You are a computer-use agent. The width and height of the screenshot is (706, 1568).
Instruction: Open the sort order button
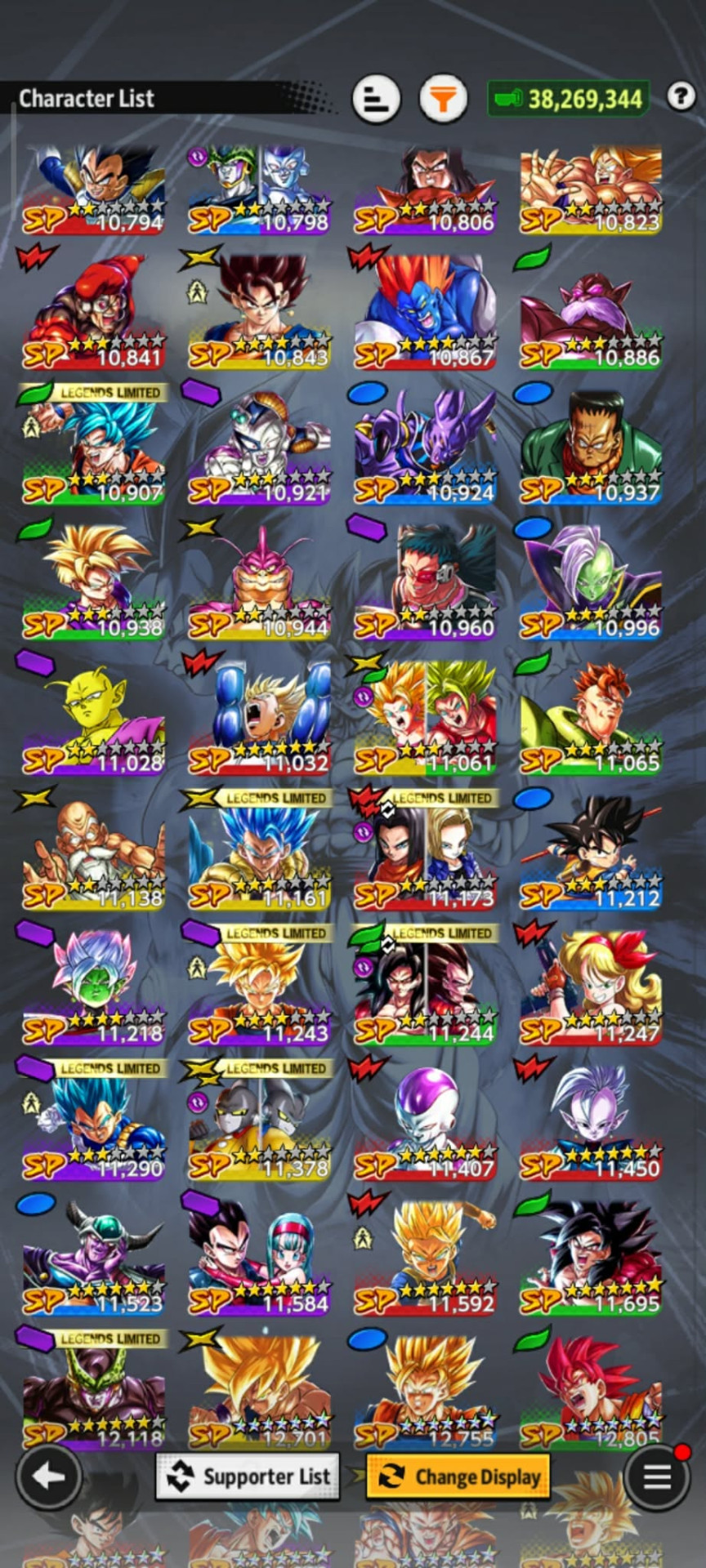pyautogui.click(x=376, y=99)
